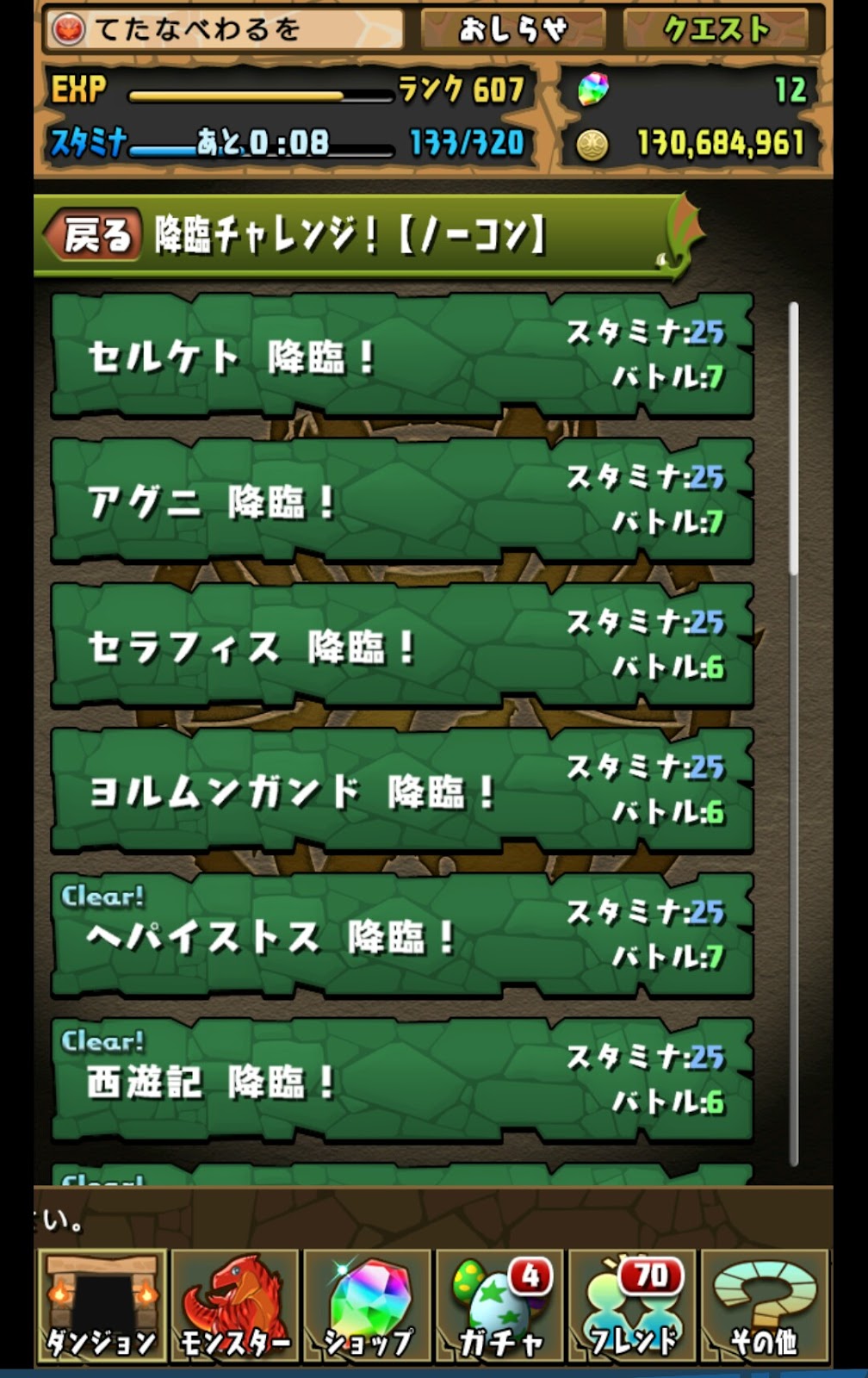Open the フレンド tab
Viewport: 868px width, 1378px height.
pyautogui.click(x=633, y=1307)
